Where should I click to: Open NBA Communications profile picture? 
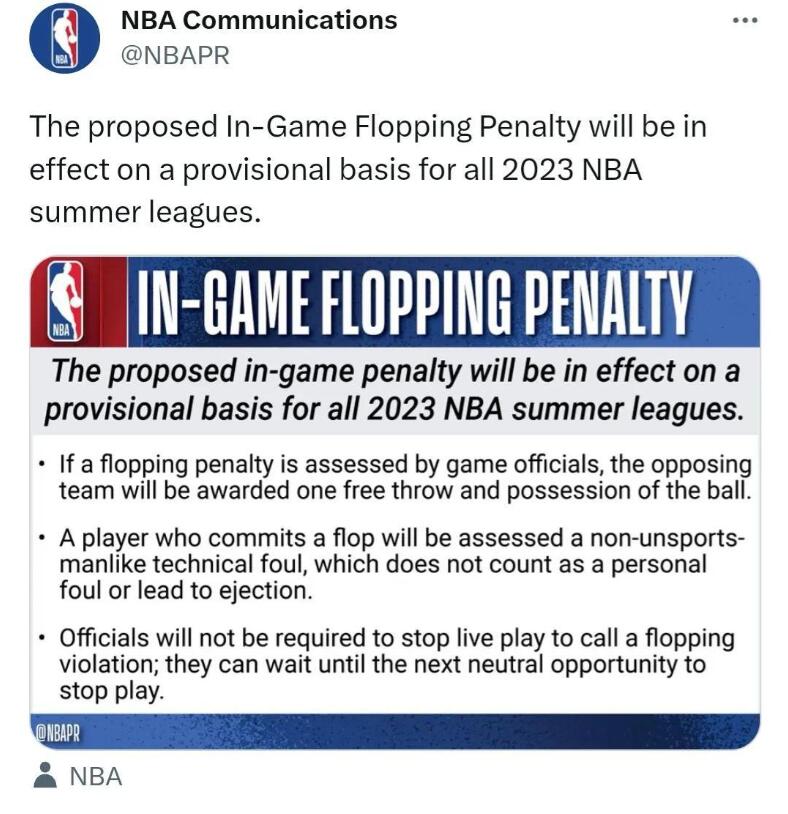(x=65, y=38)
